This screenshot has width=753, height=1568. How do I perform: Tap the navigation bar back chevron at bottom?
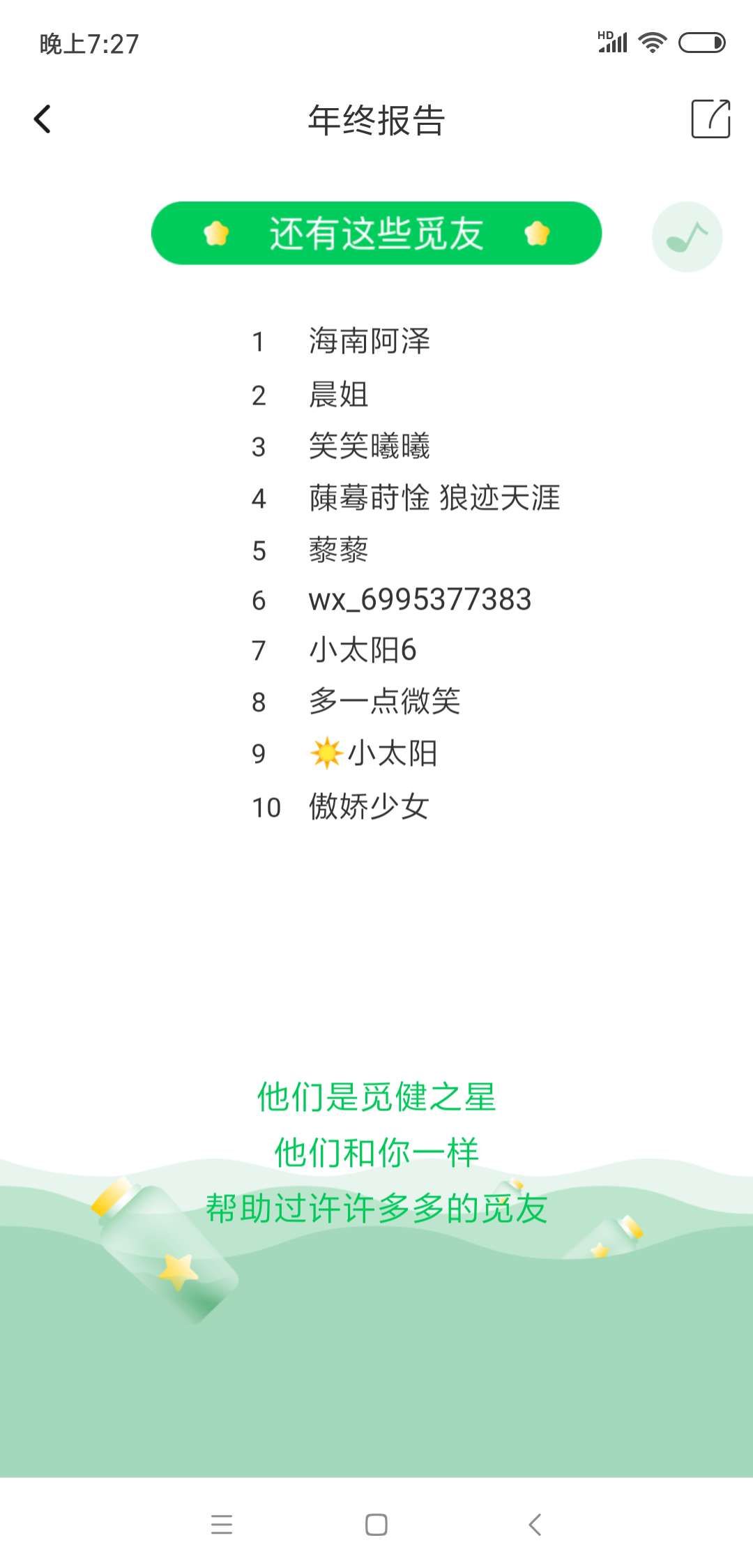pos(535,1524)
